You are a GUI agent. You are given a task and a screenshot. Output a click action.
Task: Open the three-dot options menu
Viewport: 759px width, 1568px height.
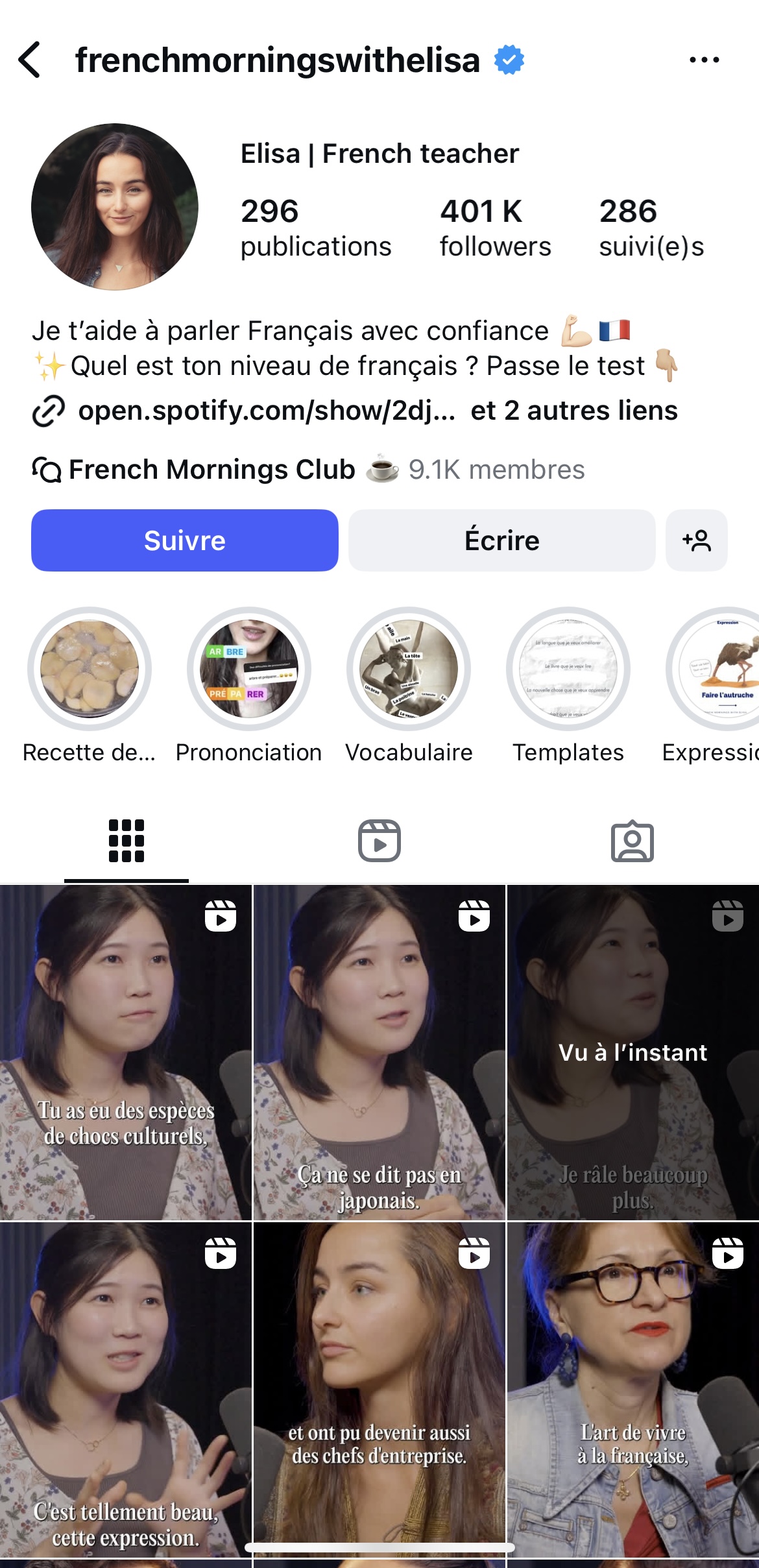(x=704, y=60)
